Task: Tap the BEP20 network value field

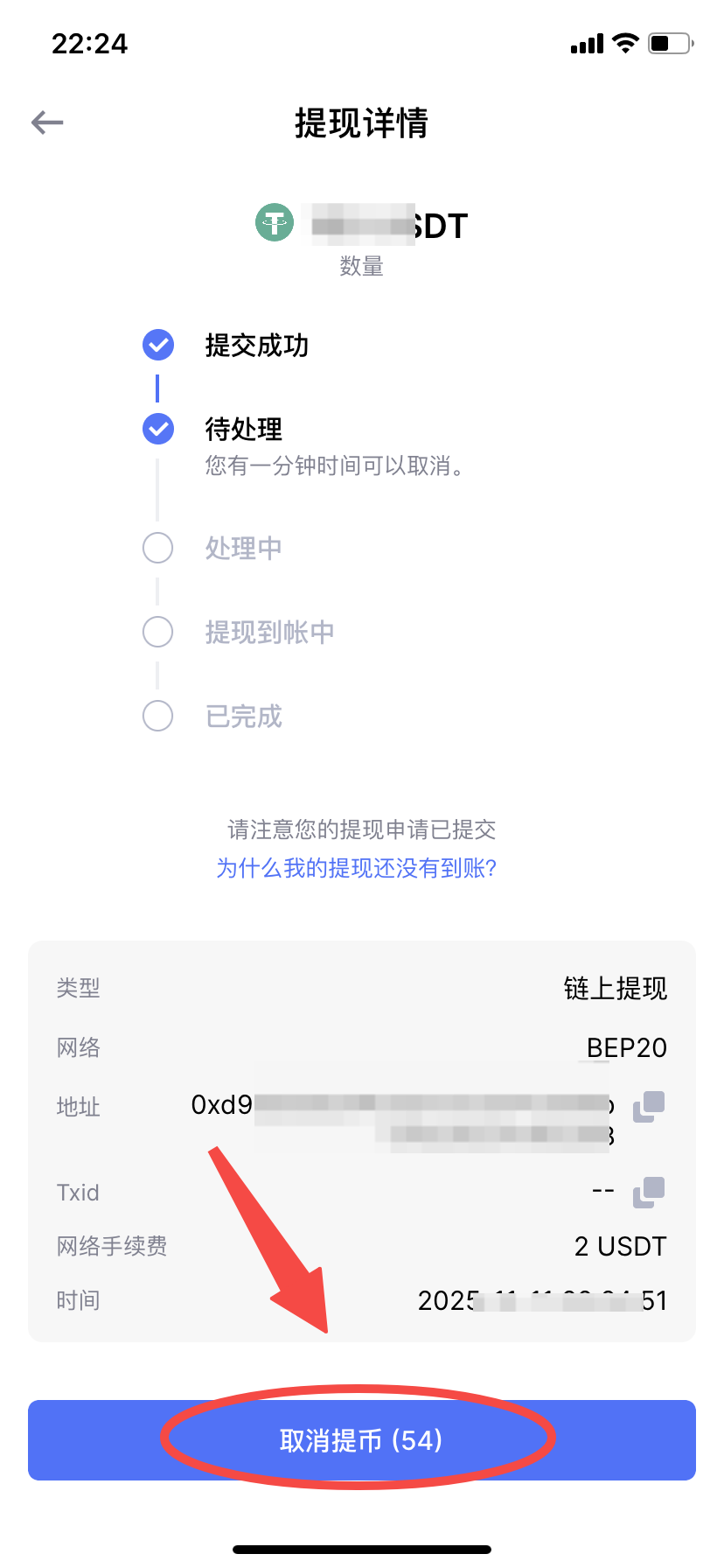Action: point(627,1047)
